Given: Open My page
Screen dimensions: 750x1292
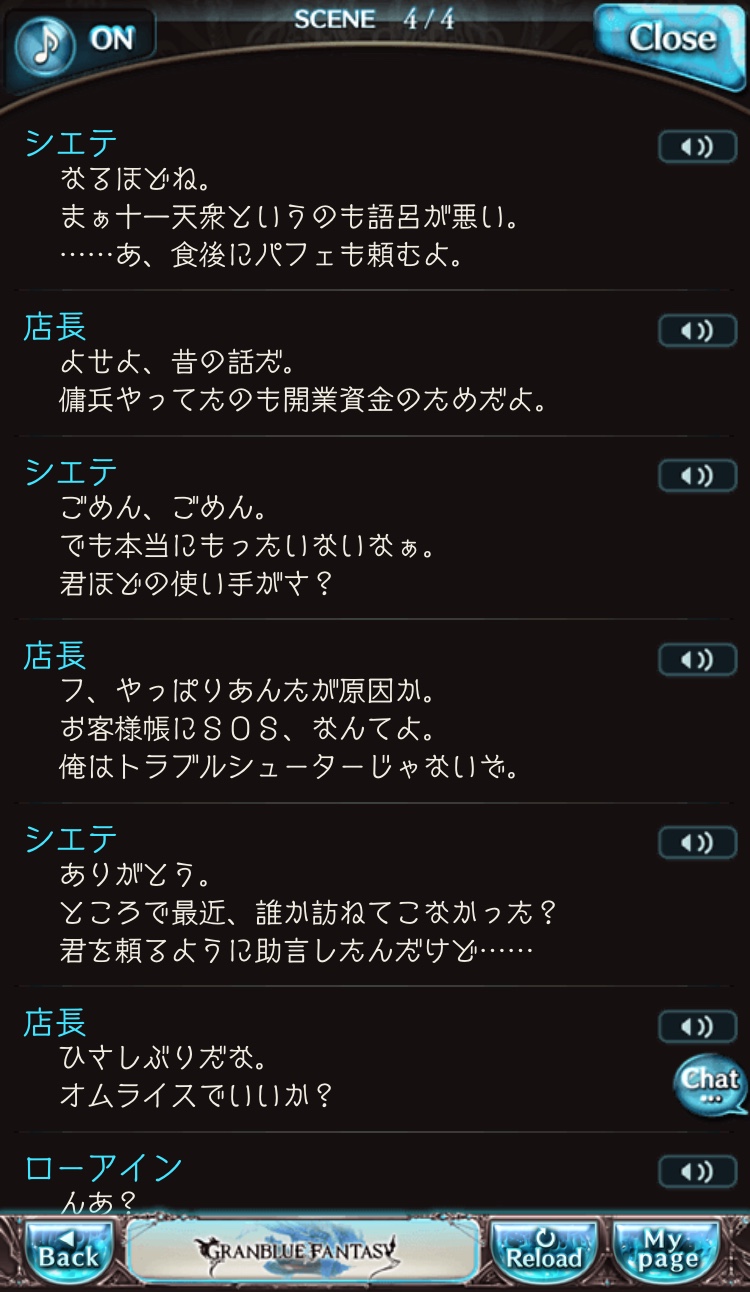Looking at the screenshot, I should [667, 1250].
